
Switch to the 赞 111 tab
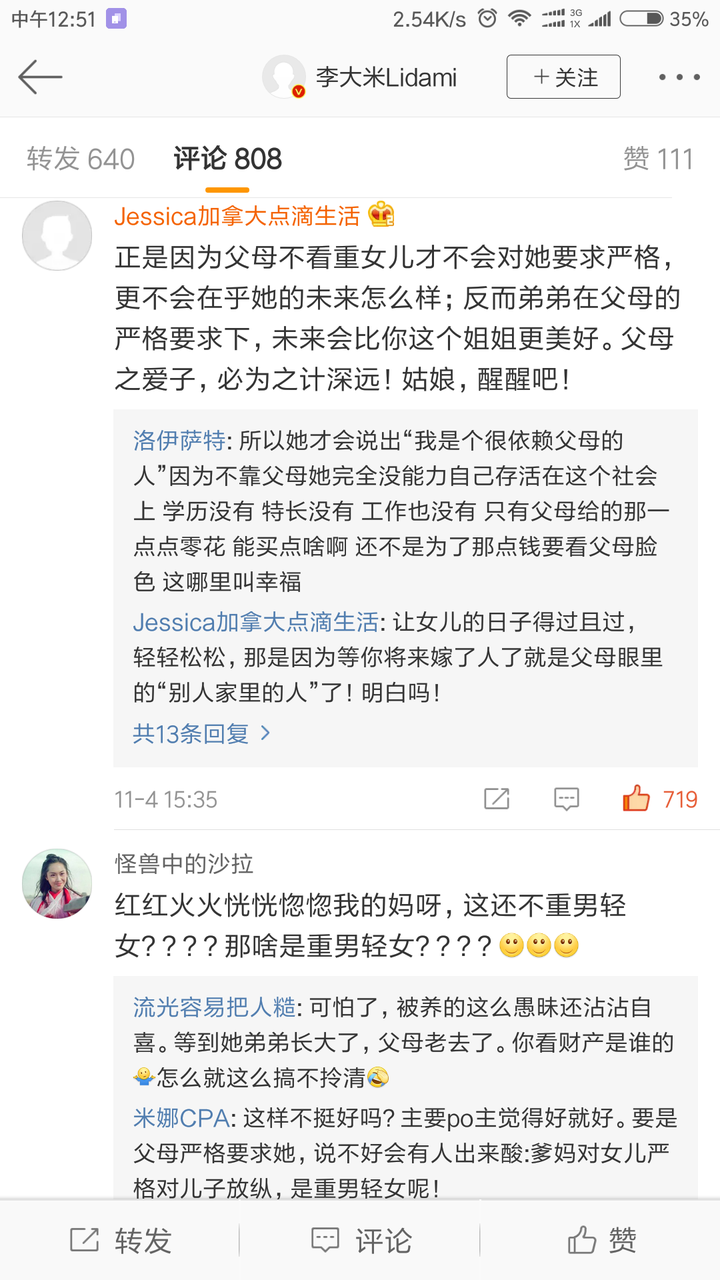[x=657, y=158]
